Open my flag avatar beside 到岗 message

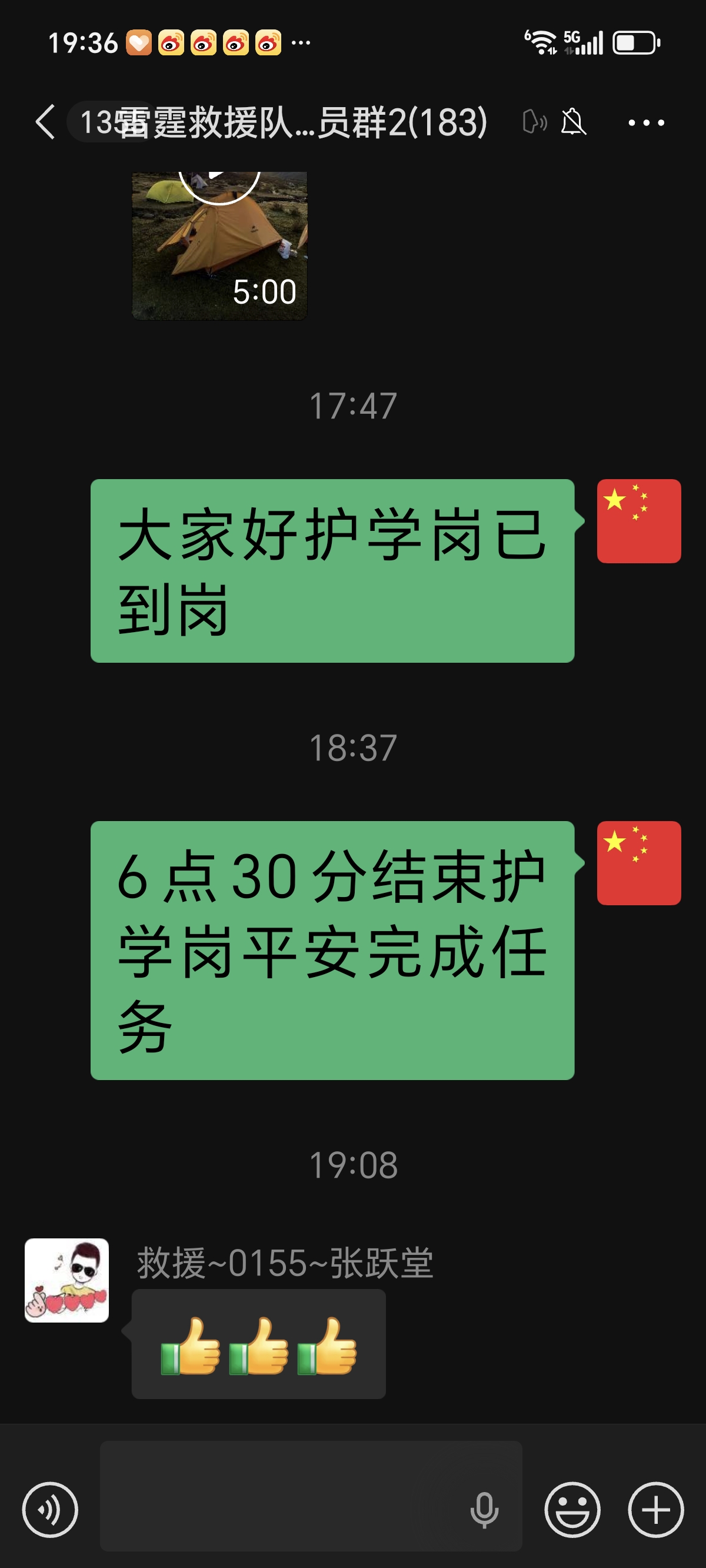(x=638, y=521)
